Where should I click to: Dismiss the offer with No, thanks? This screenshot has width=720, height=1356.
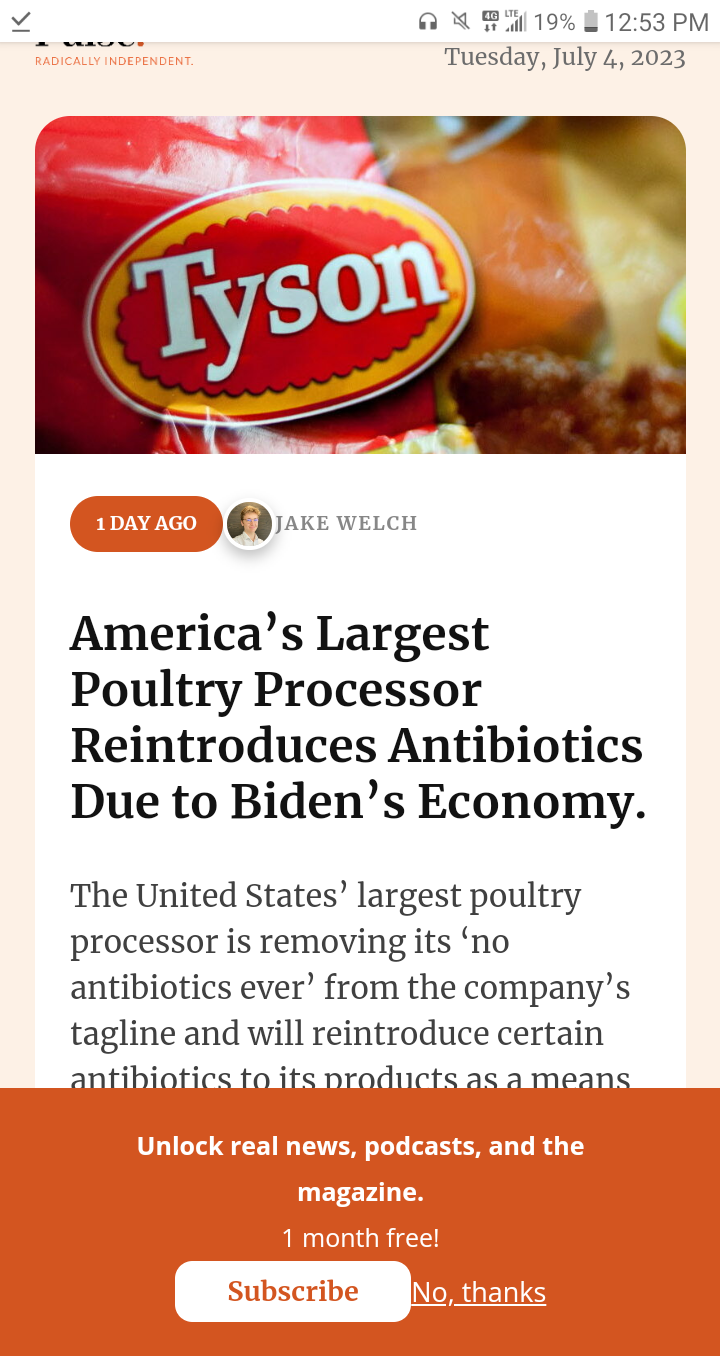click(479, 1292)
